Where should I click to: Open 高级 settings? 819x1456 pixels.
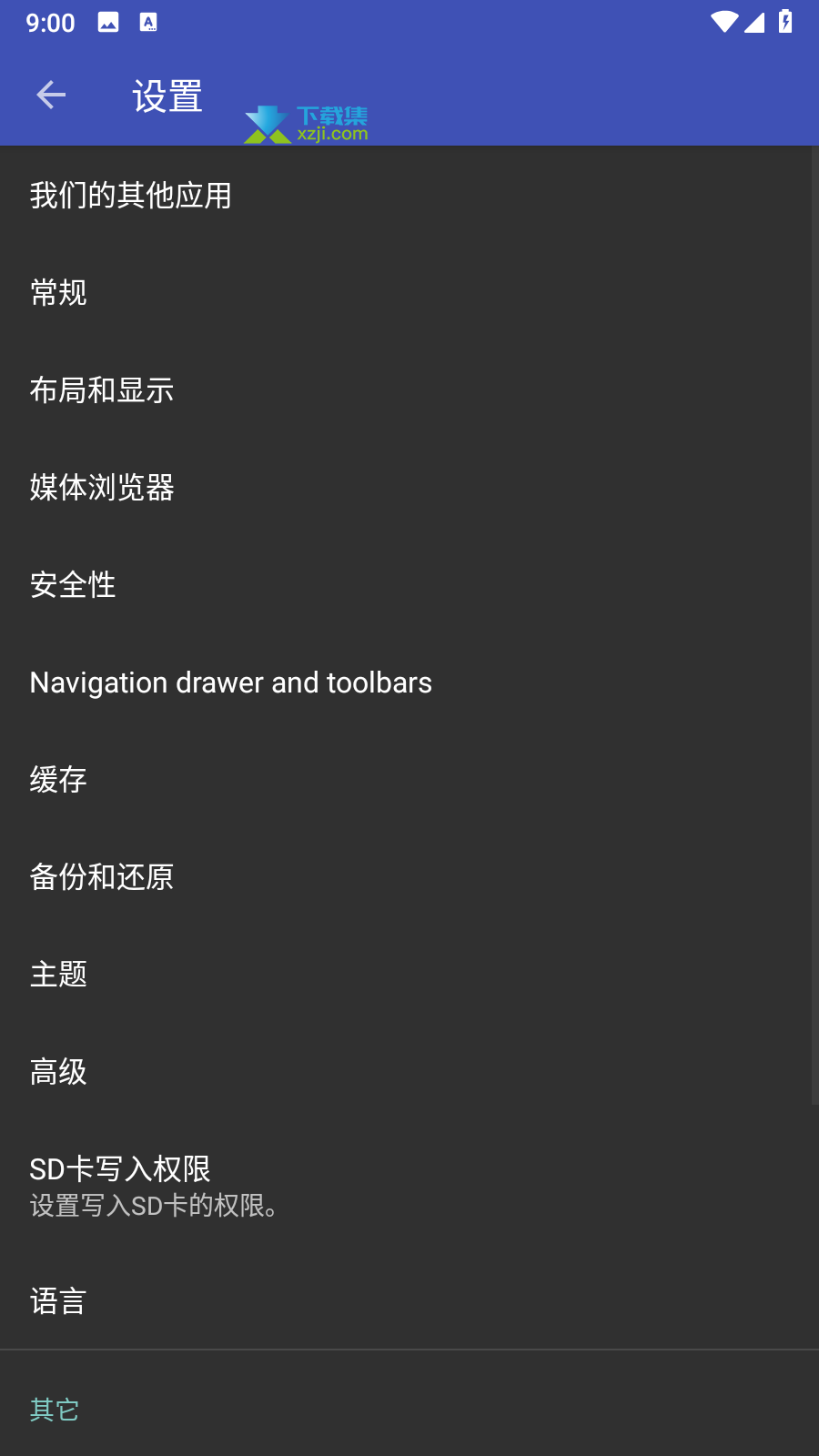tap(409, 1071)
